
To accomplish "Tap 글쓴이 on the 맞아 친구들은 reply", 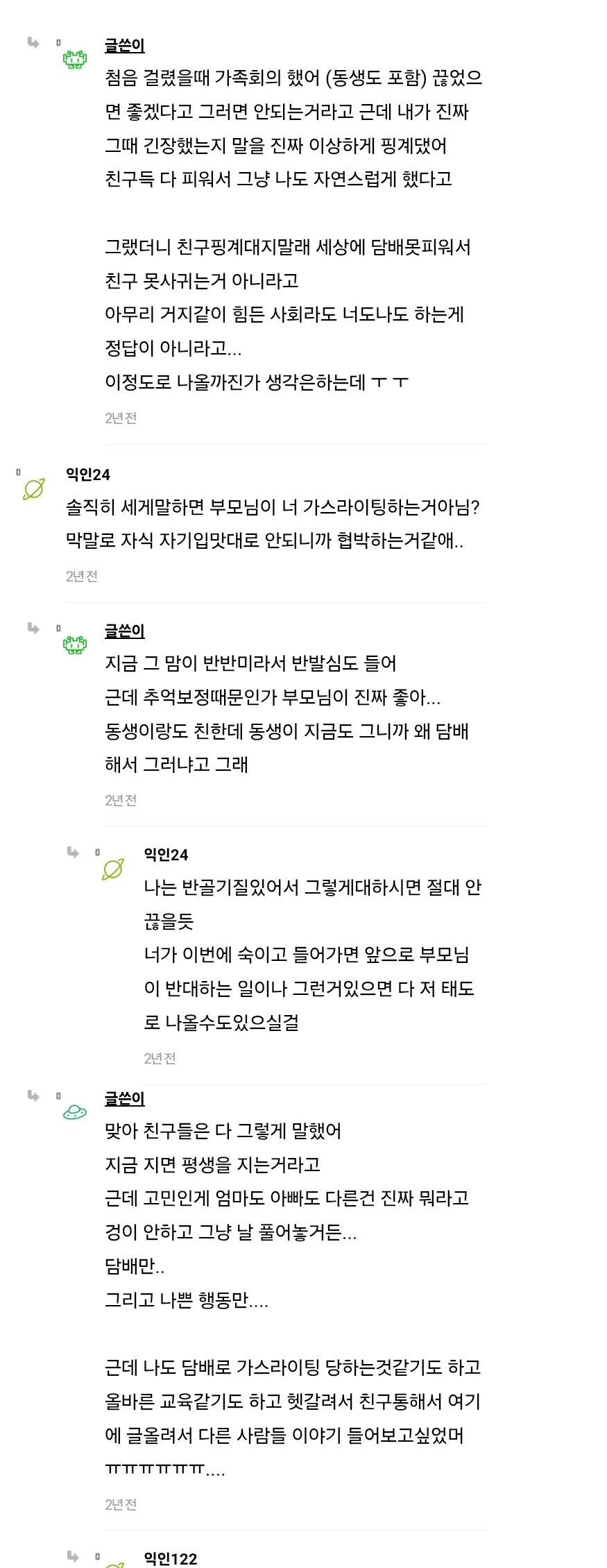I will pos(124,1098).
